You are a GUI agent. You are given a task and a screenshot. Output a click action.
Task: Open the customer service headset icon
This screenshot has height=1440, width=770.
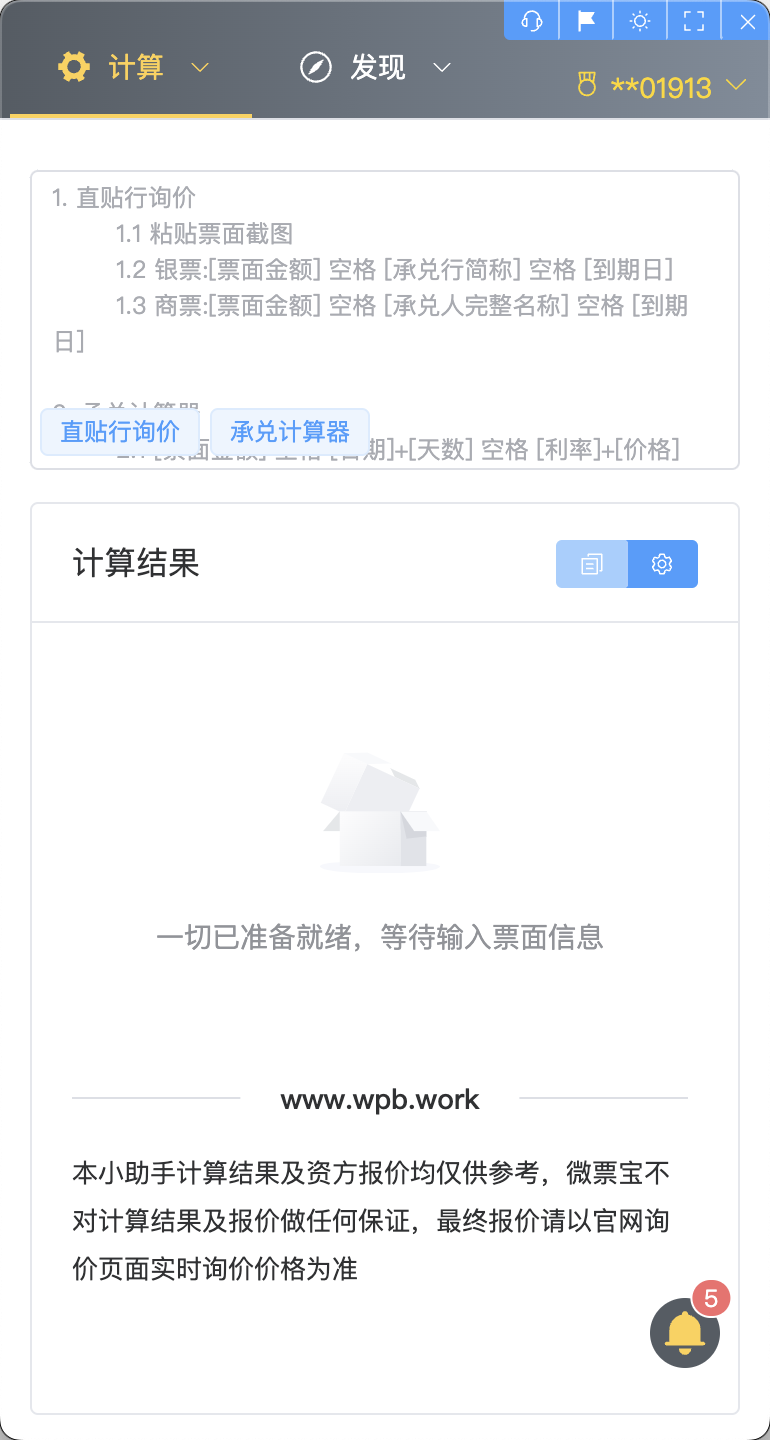click(531, 22)
